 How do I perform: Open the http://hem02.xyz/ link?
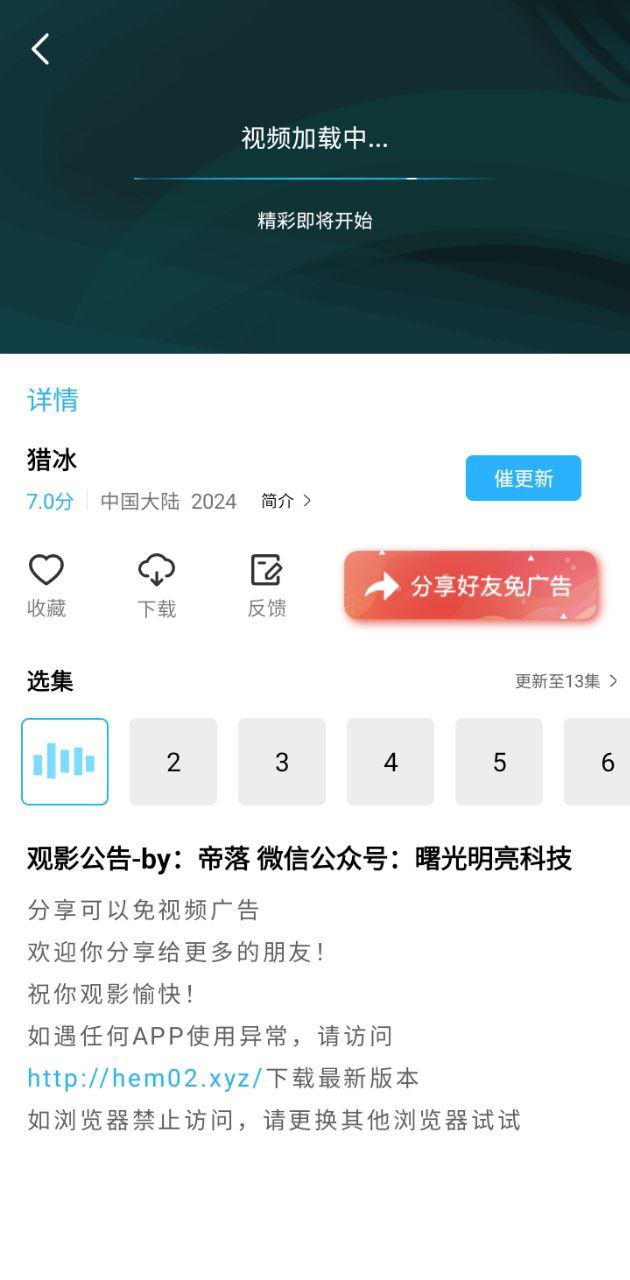click(145, 1078)
